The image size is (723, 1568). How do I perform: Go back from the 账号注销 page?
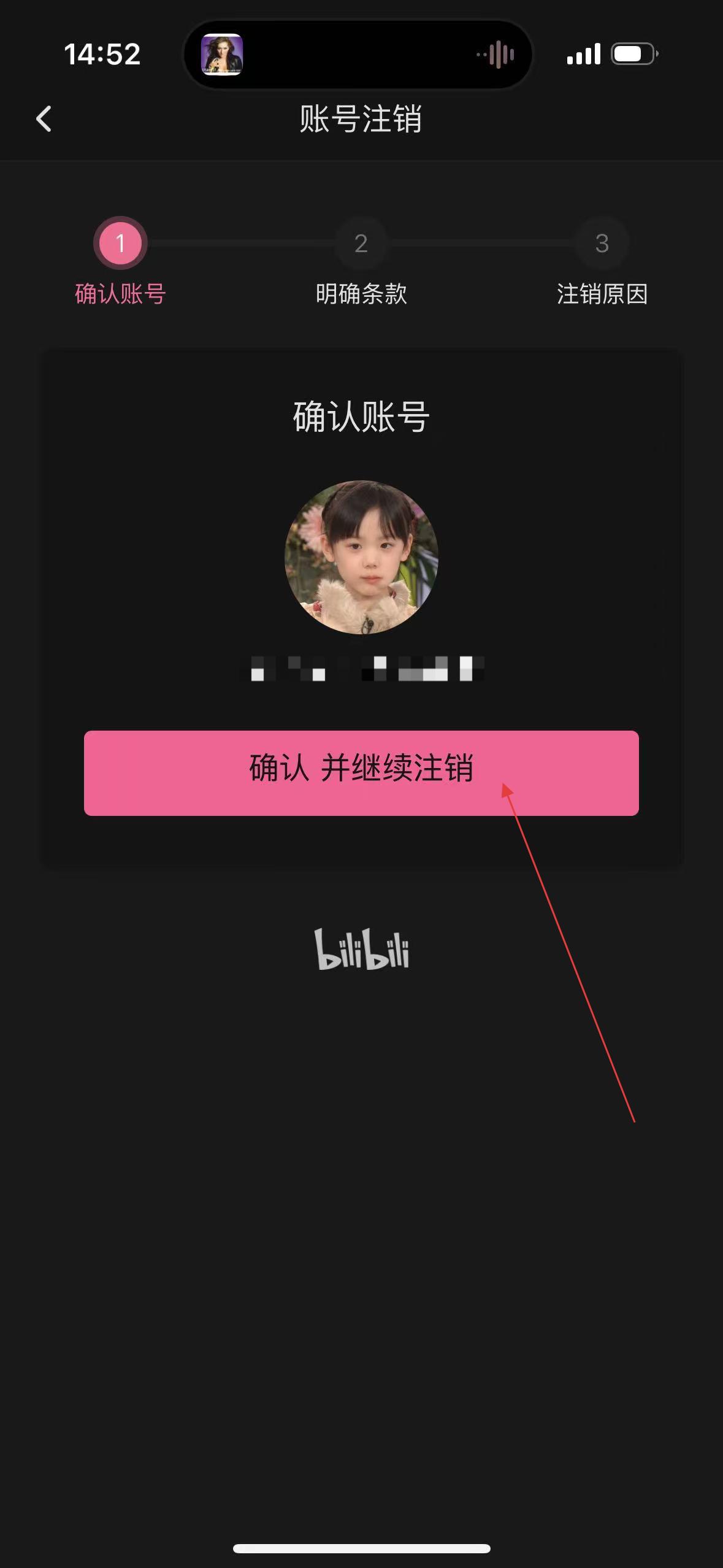point(44,119)
